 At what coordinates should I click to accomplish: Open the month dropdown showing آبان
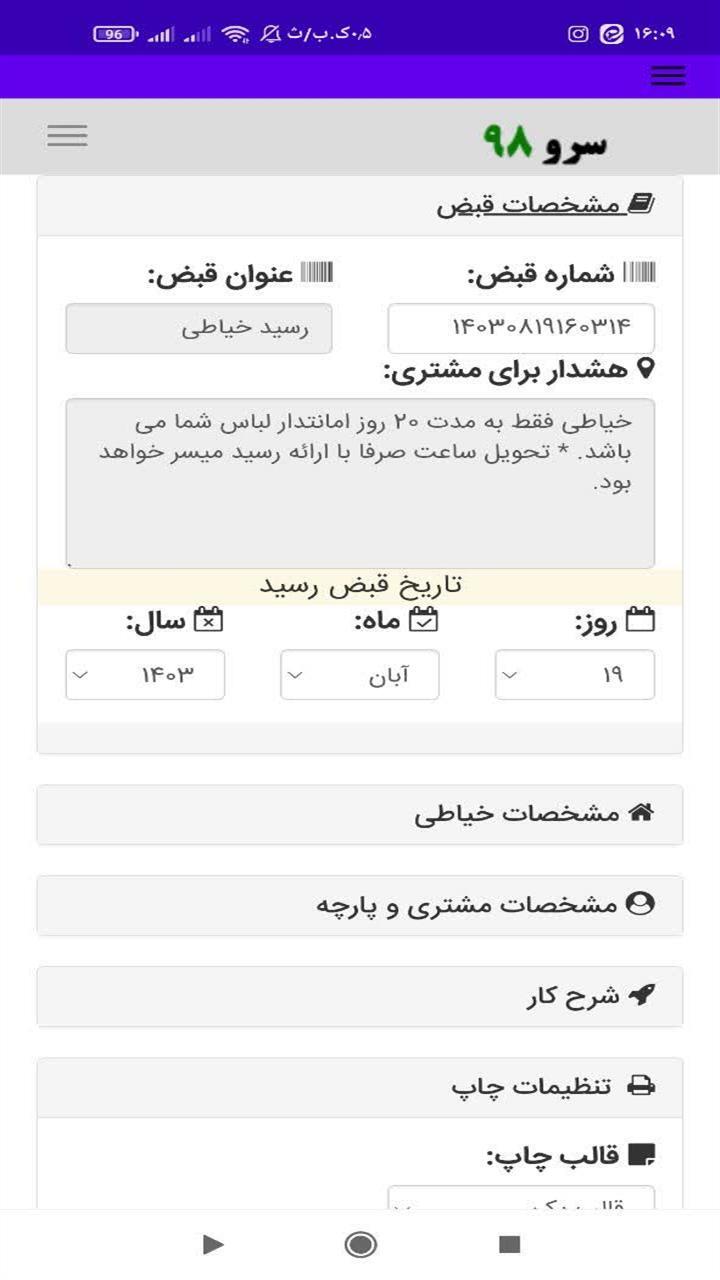(360, 674)
